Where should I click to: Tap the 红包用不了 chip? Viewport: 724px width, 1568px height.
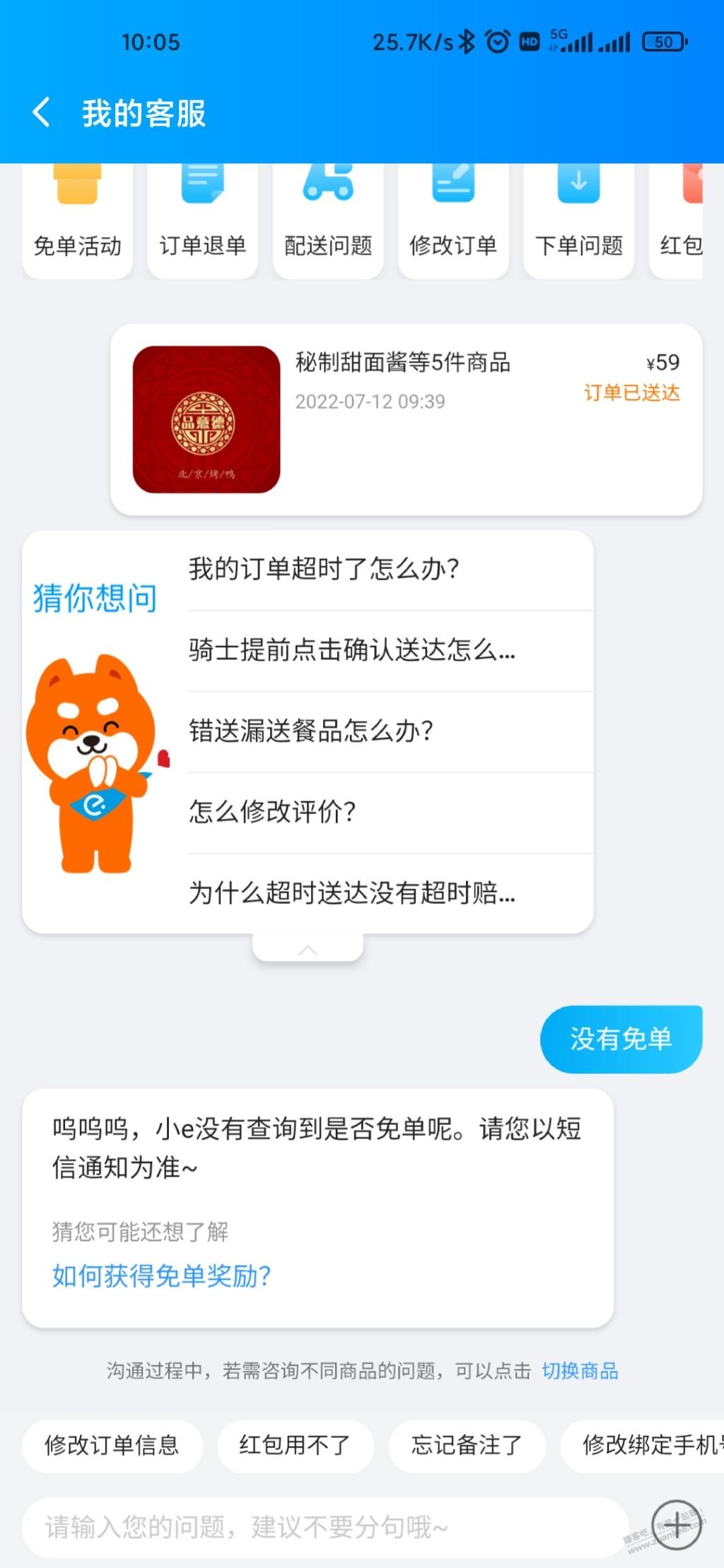coord(295,1445)
